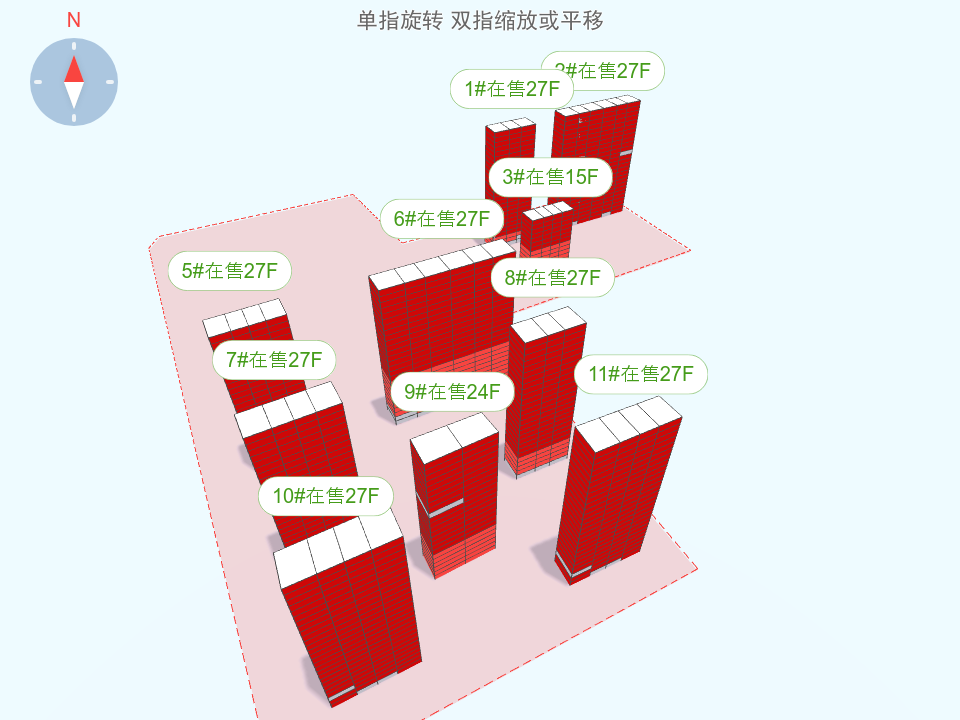This screenshot has width=960, height=720.
Task: Tap the 11# on-sale 27F building label
Action: (641, 374)
